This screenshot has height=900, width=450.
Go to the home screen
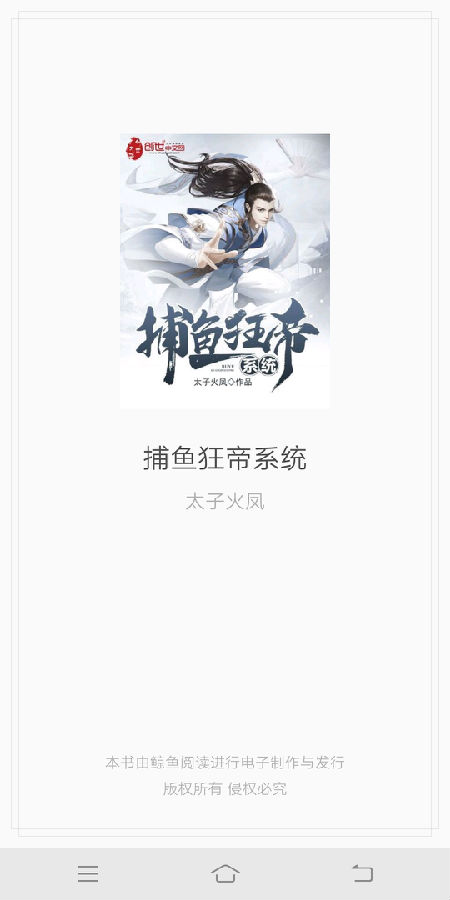pos(225,874)
